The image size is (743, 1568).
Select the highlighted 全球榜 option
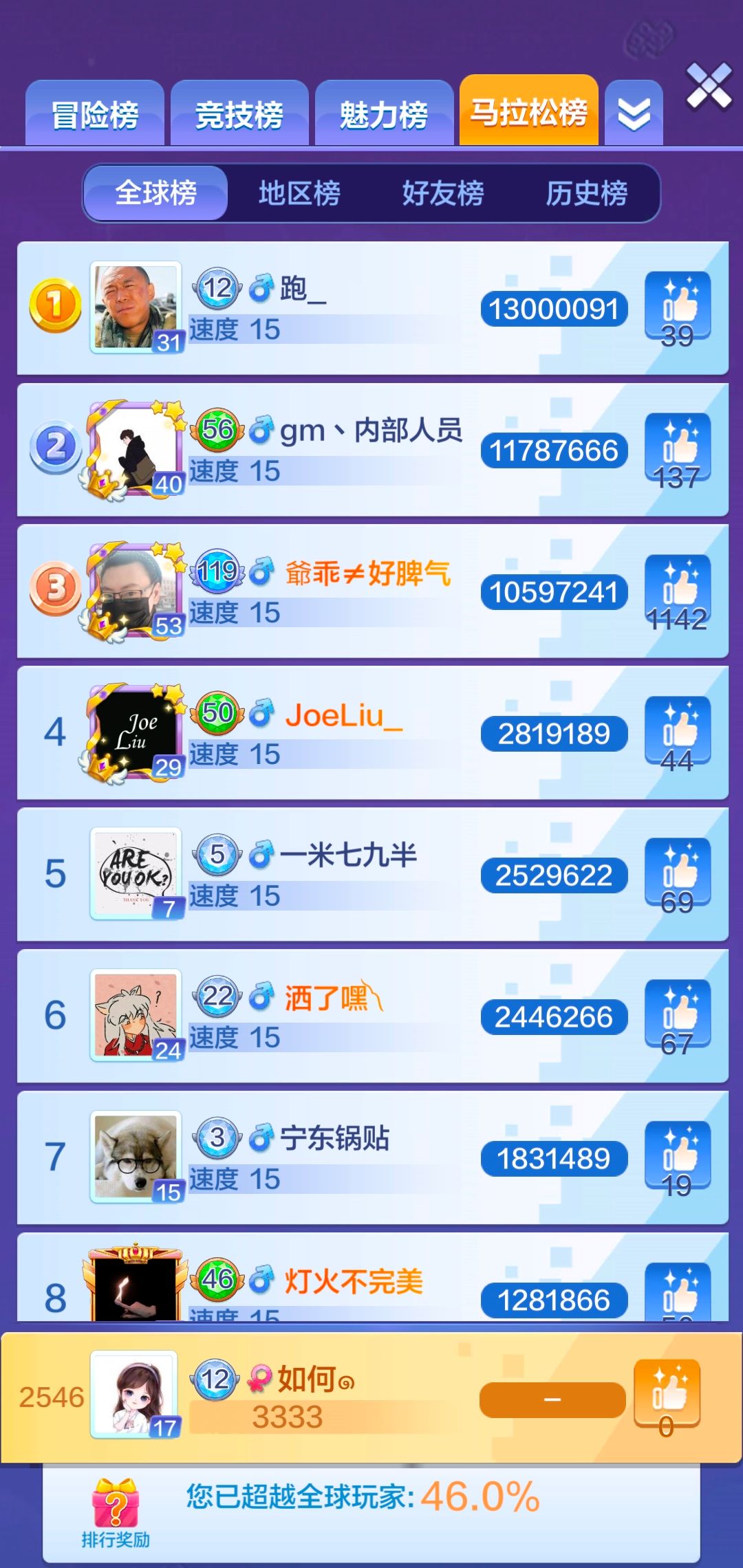coord(155,195)
